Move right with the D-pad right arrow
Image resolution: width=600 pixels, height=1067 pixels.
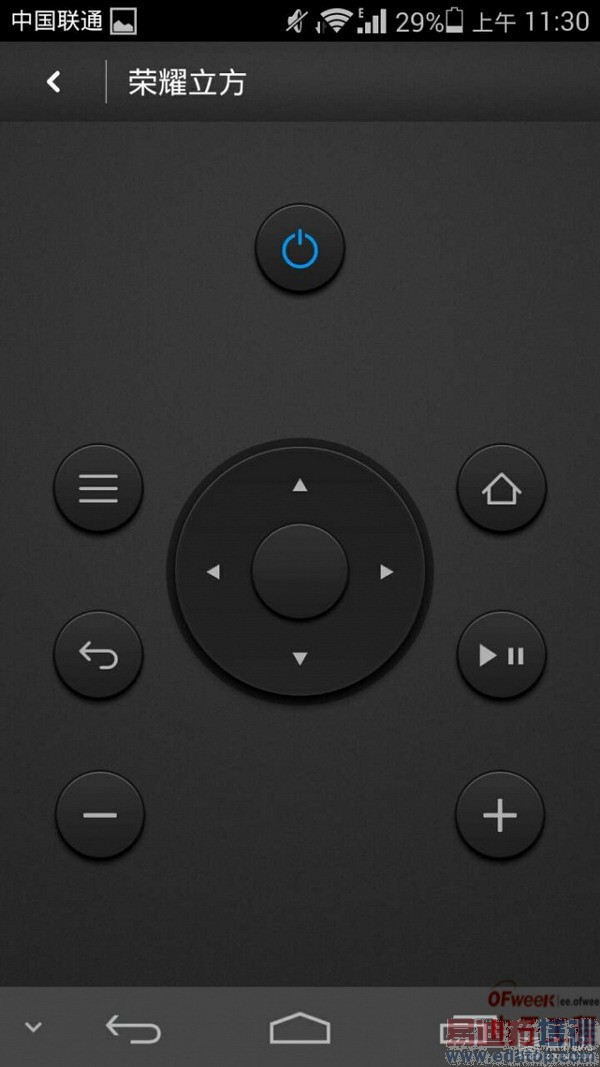[387, 572]
